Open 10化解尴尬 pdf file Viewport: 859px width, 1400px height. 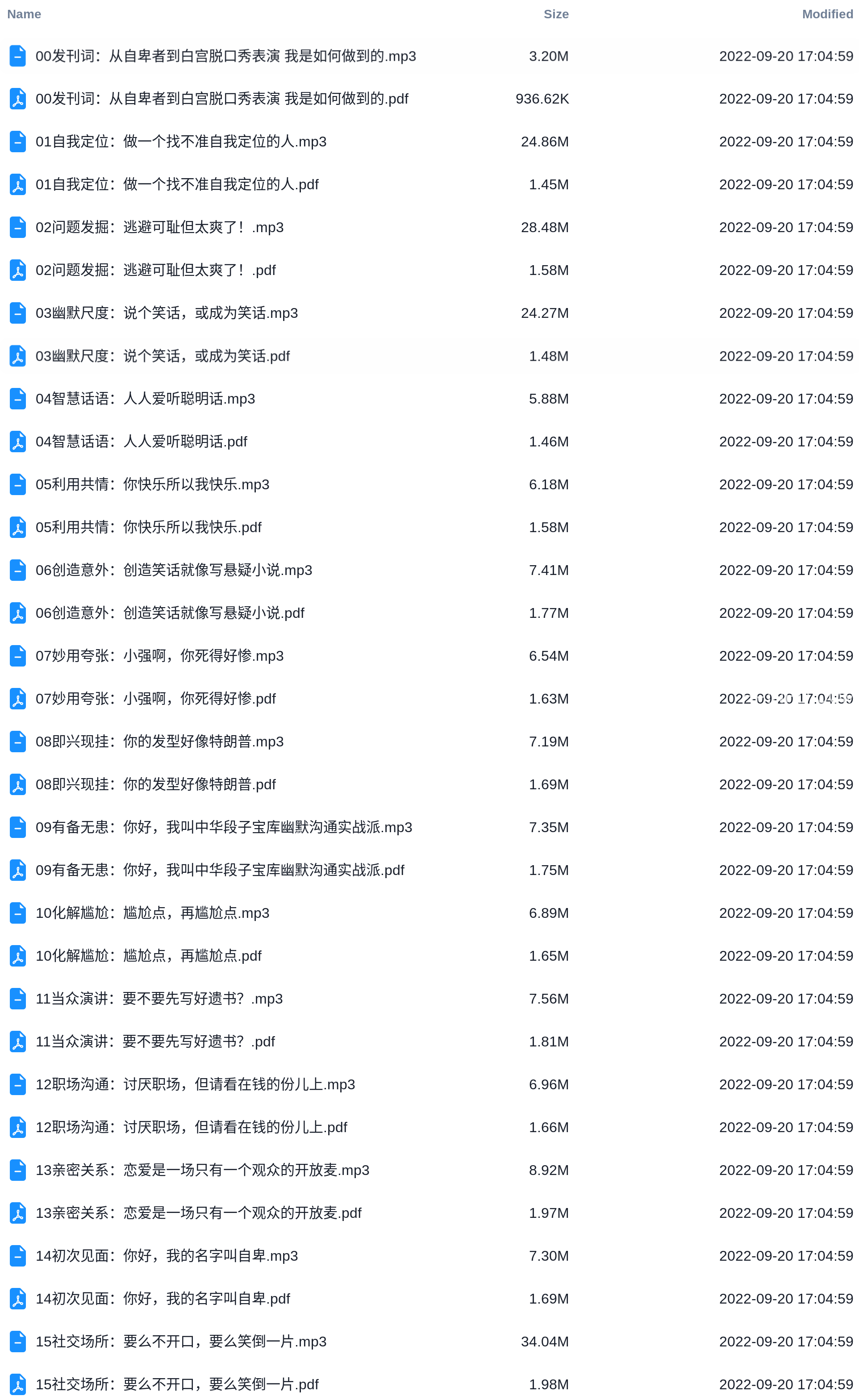pyautogui.click(x=148, y=956)
